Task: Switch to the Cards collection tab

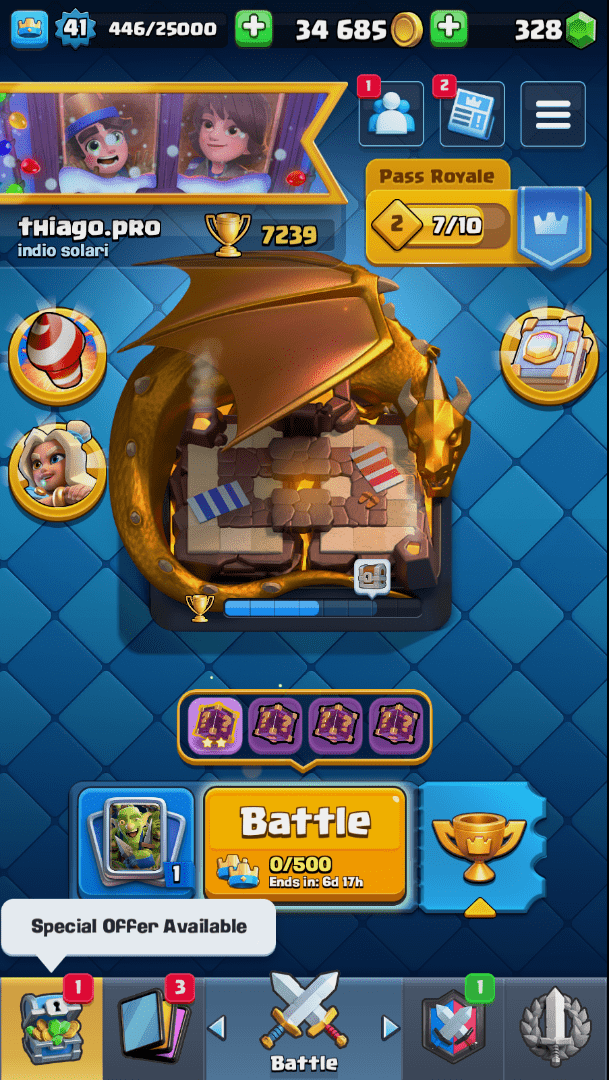Action: 153,1028
